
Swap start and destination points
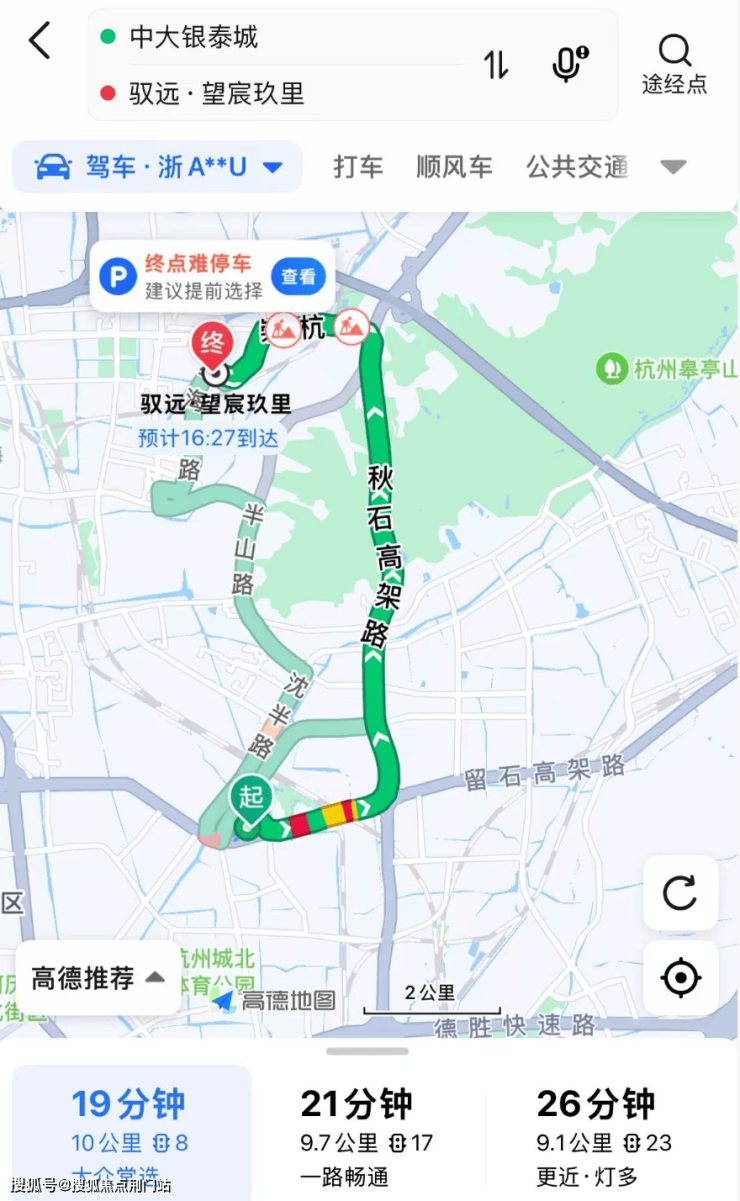pyautogui.click(x=496, y=65)
